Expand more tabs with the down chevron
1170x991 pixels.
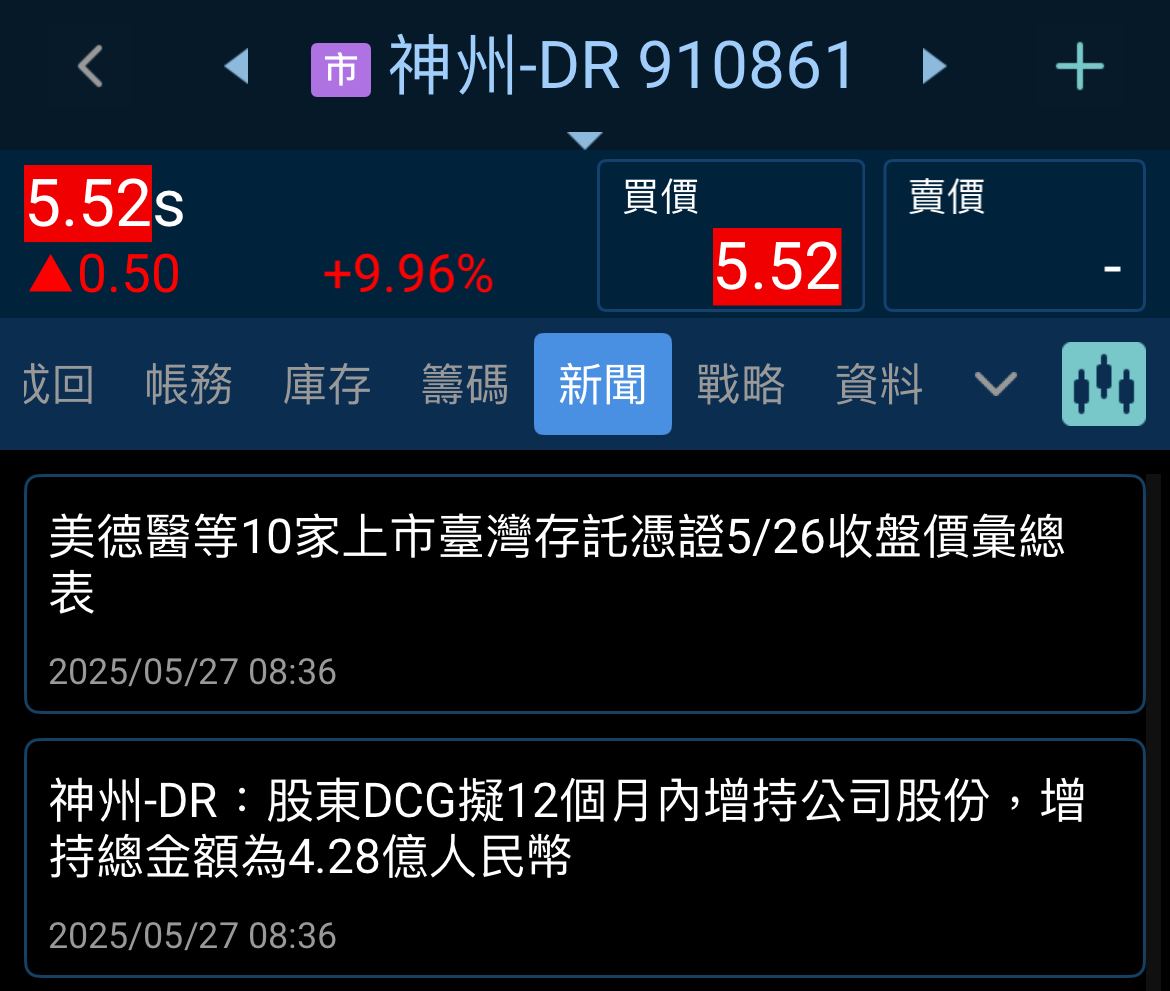[996, 383]
